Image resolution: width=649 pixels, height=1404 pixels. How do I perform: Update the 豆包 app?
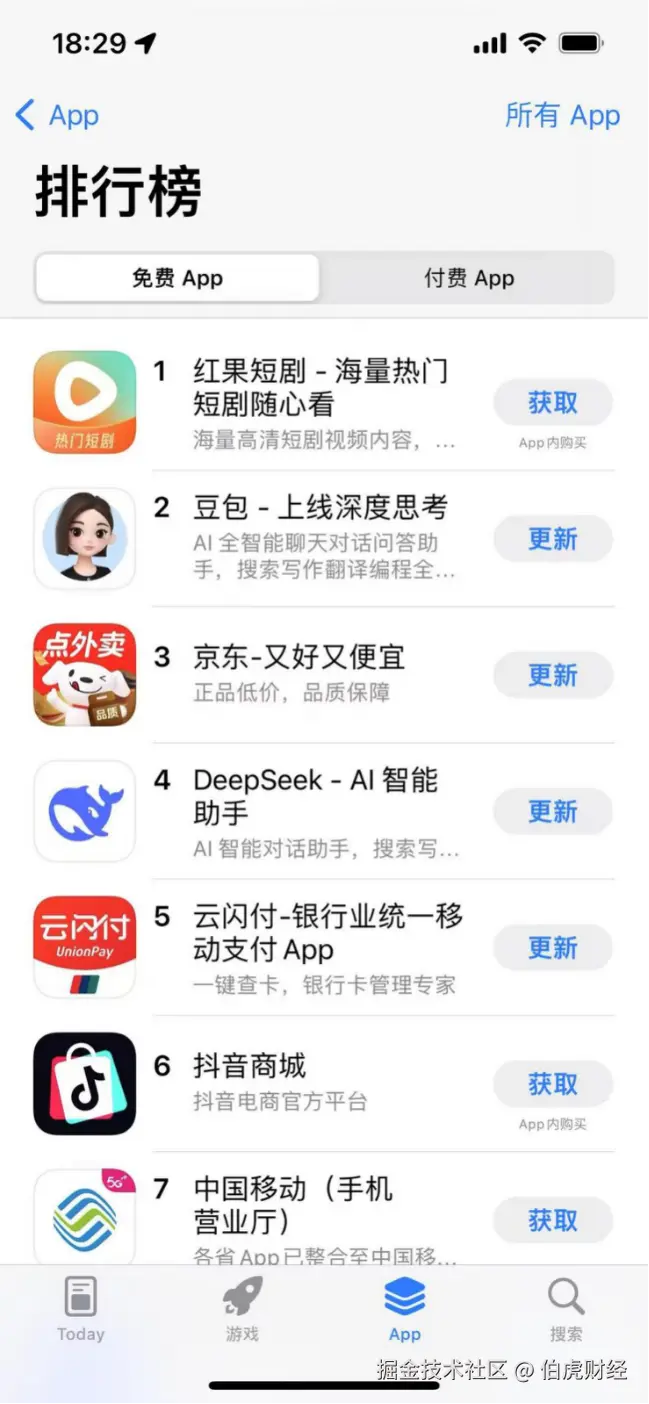coord(552,539)
